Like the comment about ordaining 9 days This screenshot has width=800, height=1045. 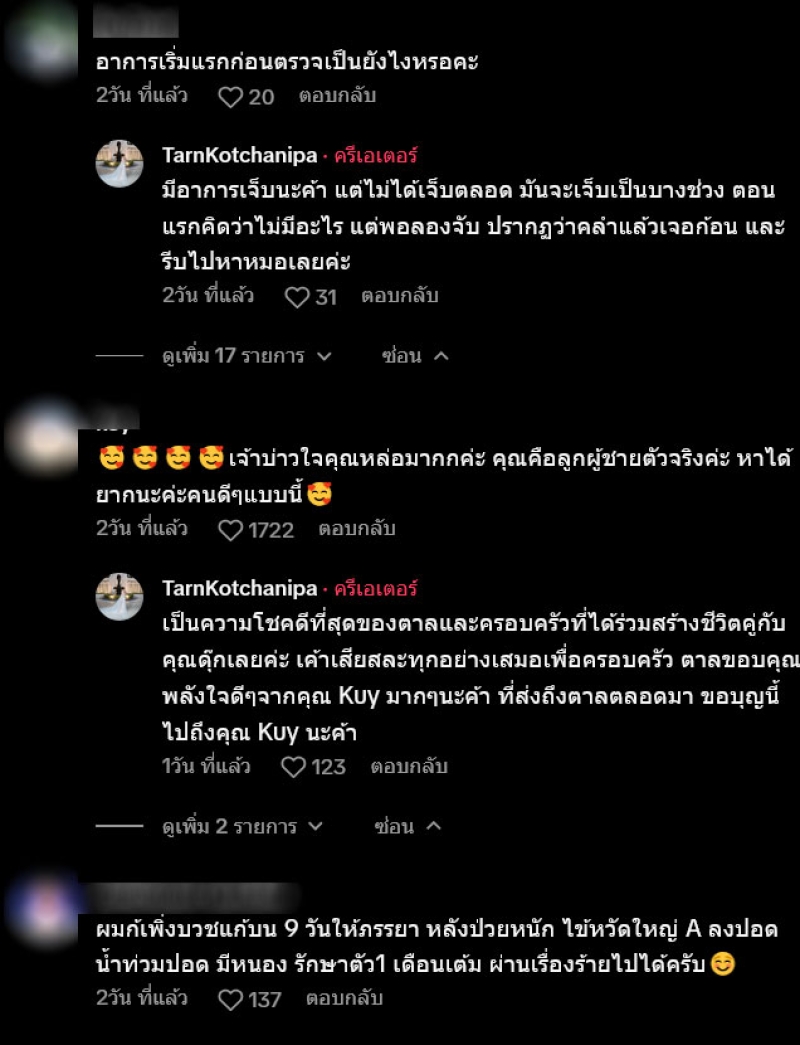point(231,998)
